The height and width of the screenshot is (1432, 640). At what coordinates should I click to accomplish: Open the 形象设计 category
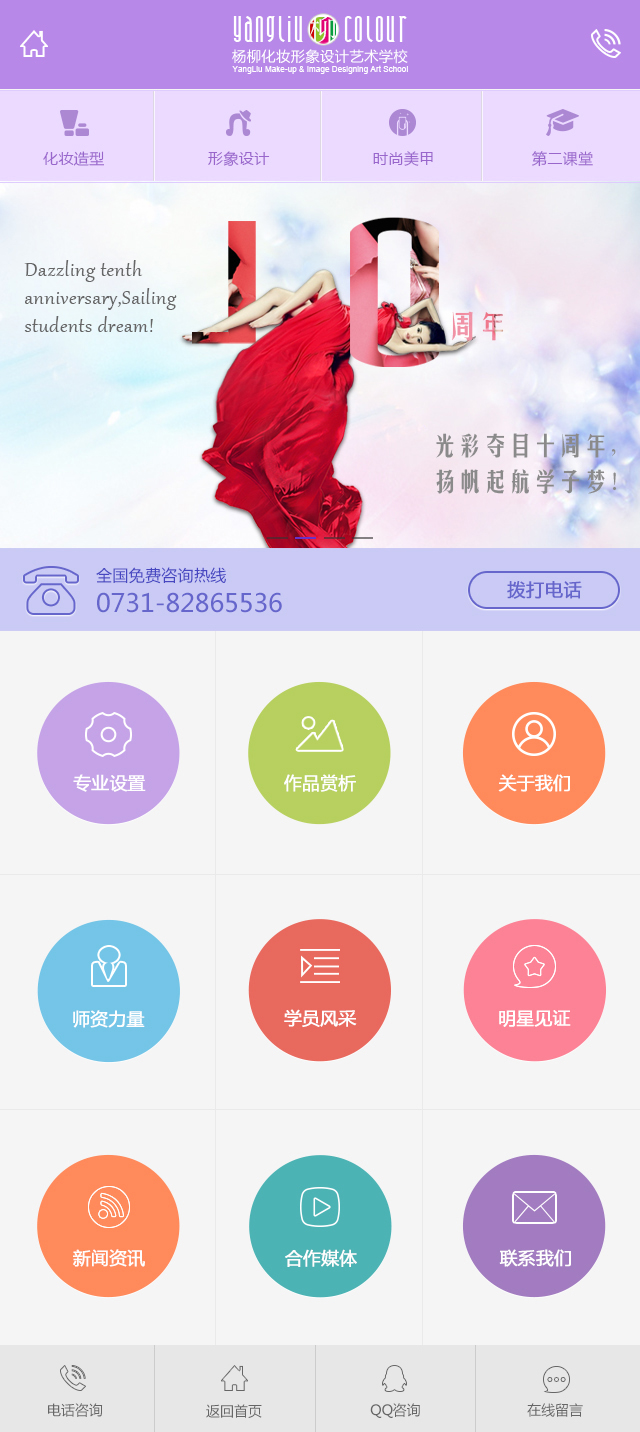[238, 137]
